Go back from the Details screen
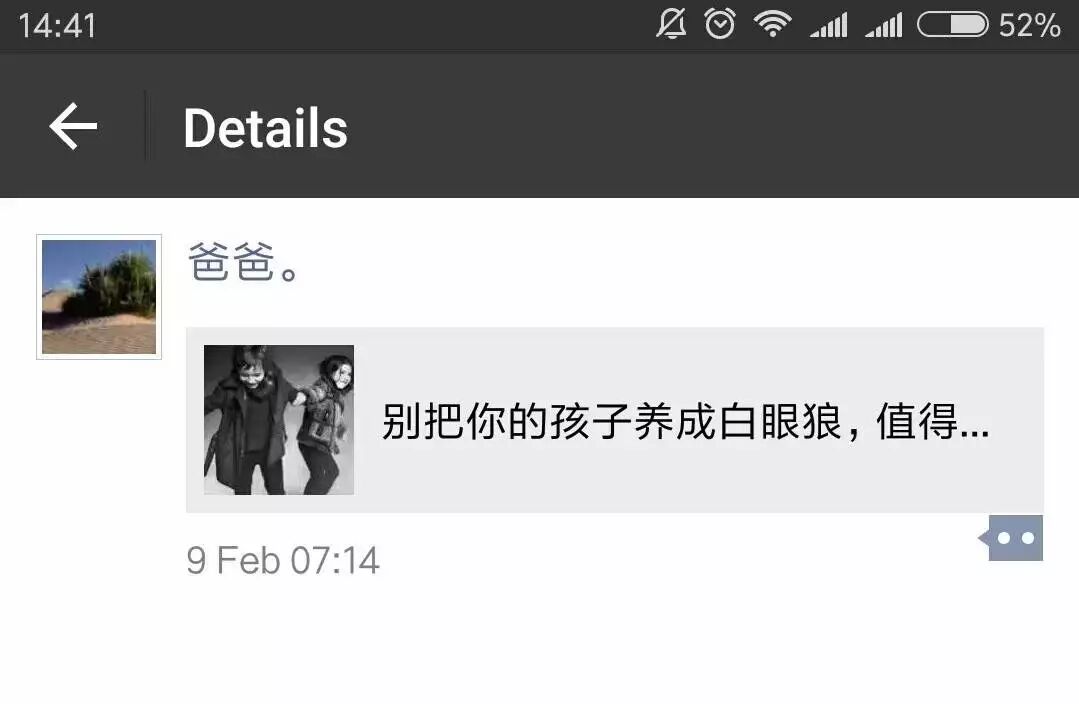Viewport: 1079px width, 704px height. click(73, 127)
